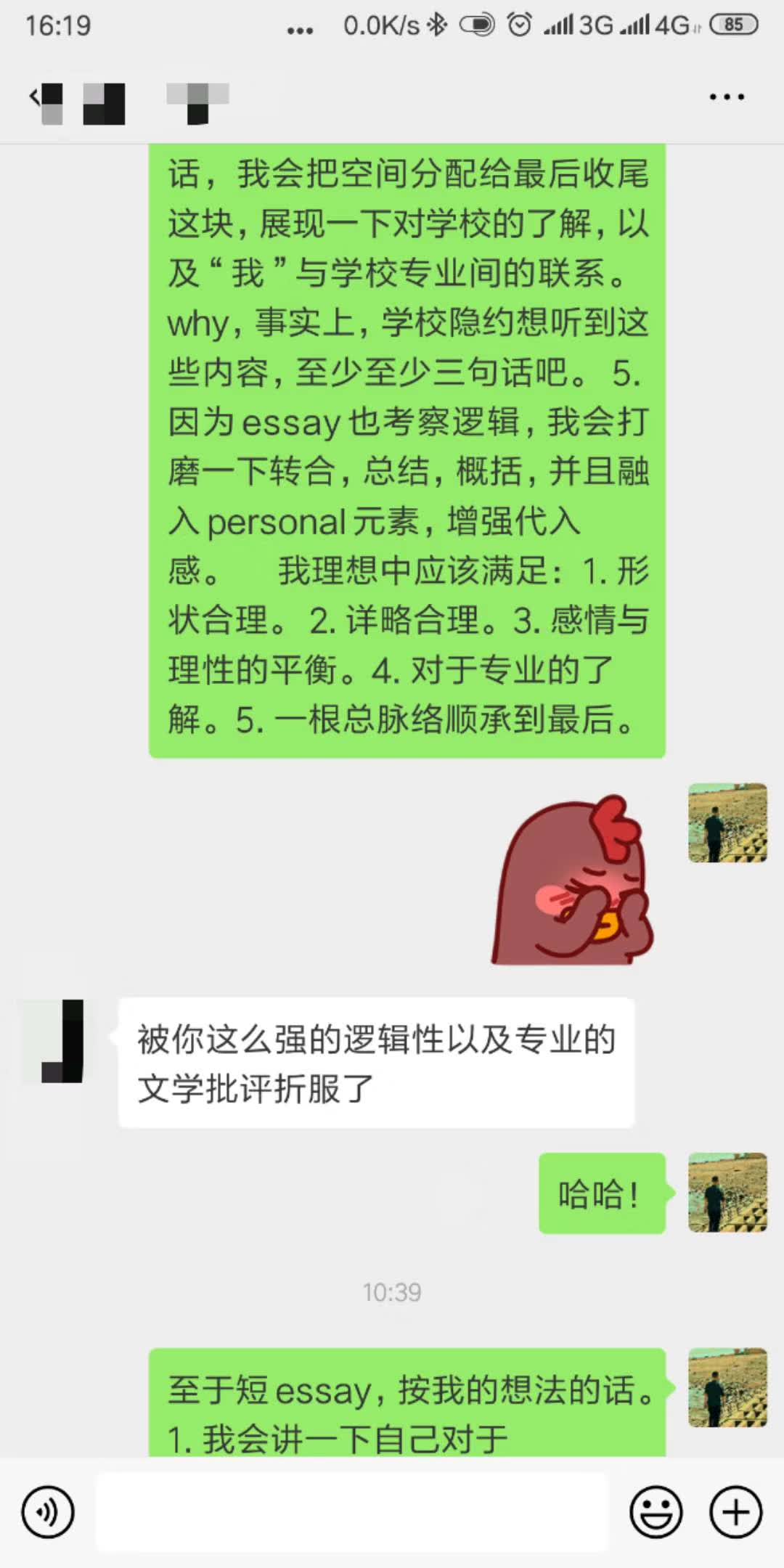The height and width of the screenshot is (1568, 784).
Task: Open the plus attachment menu
Action: click(x=735, y=1512)
